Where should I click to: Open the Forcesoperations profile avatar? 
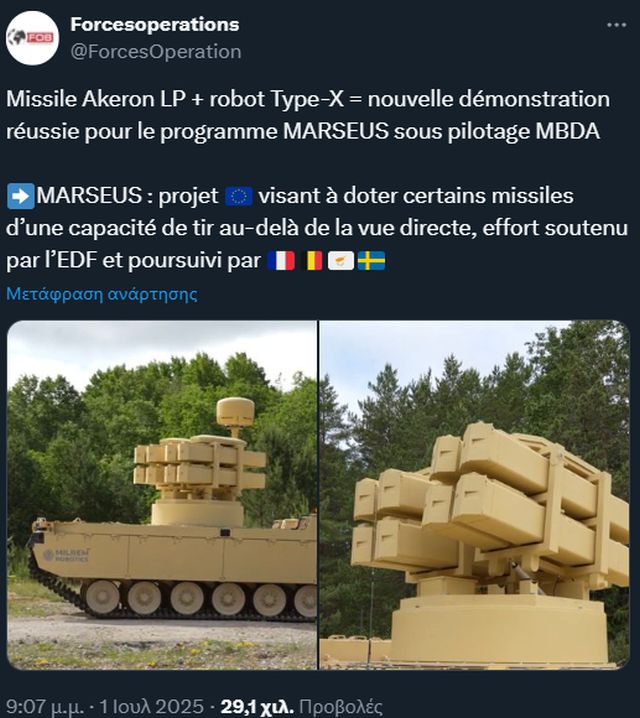32,38
